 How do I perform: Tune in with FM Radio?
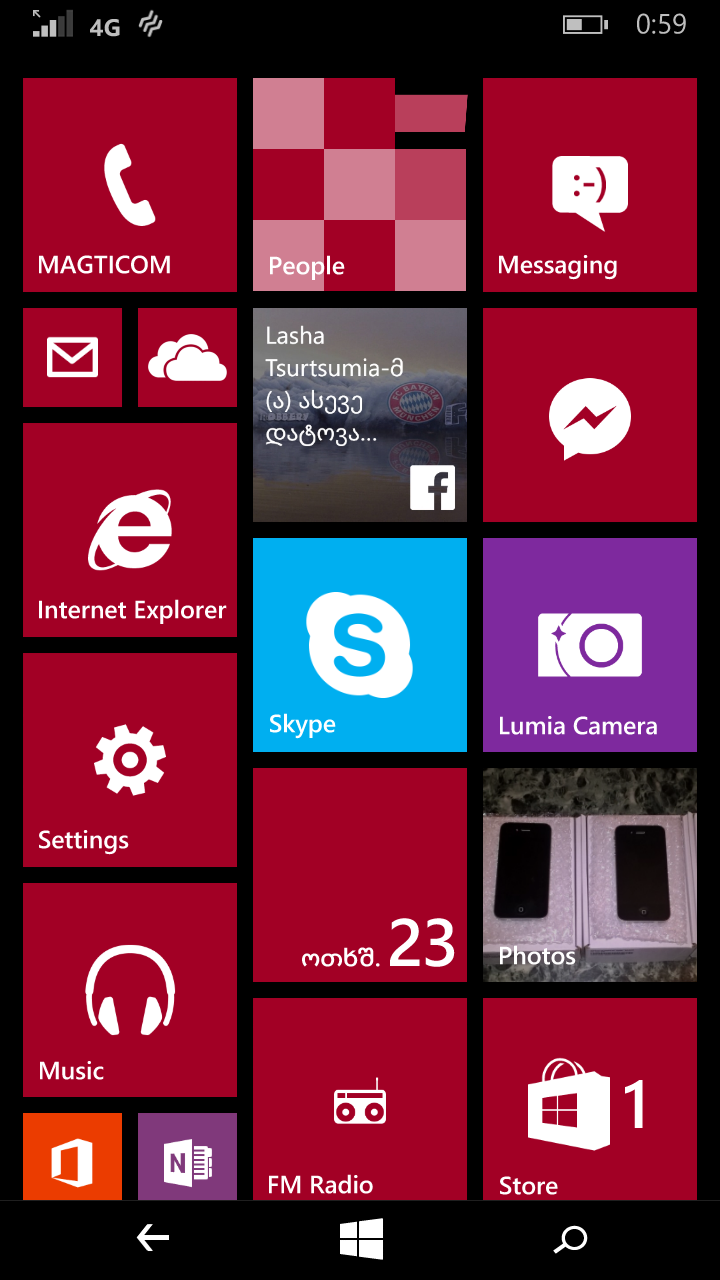[360, 1098]
